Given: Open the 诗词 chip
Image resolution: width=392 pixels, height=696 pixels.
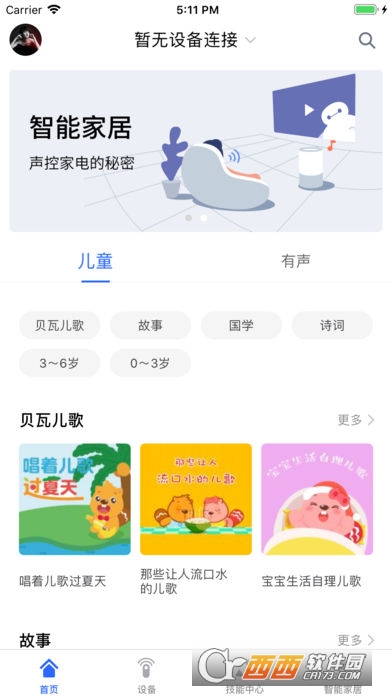Looking at the screenshot, I should click(332, 325).
